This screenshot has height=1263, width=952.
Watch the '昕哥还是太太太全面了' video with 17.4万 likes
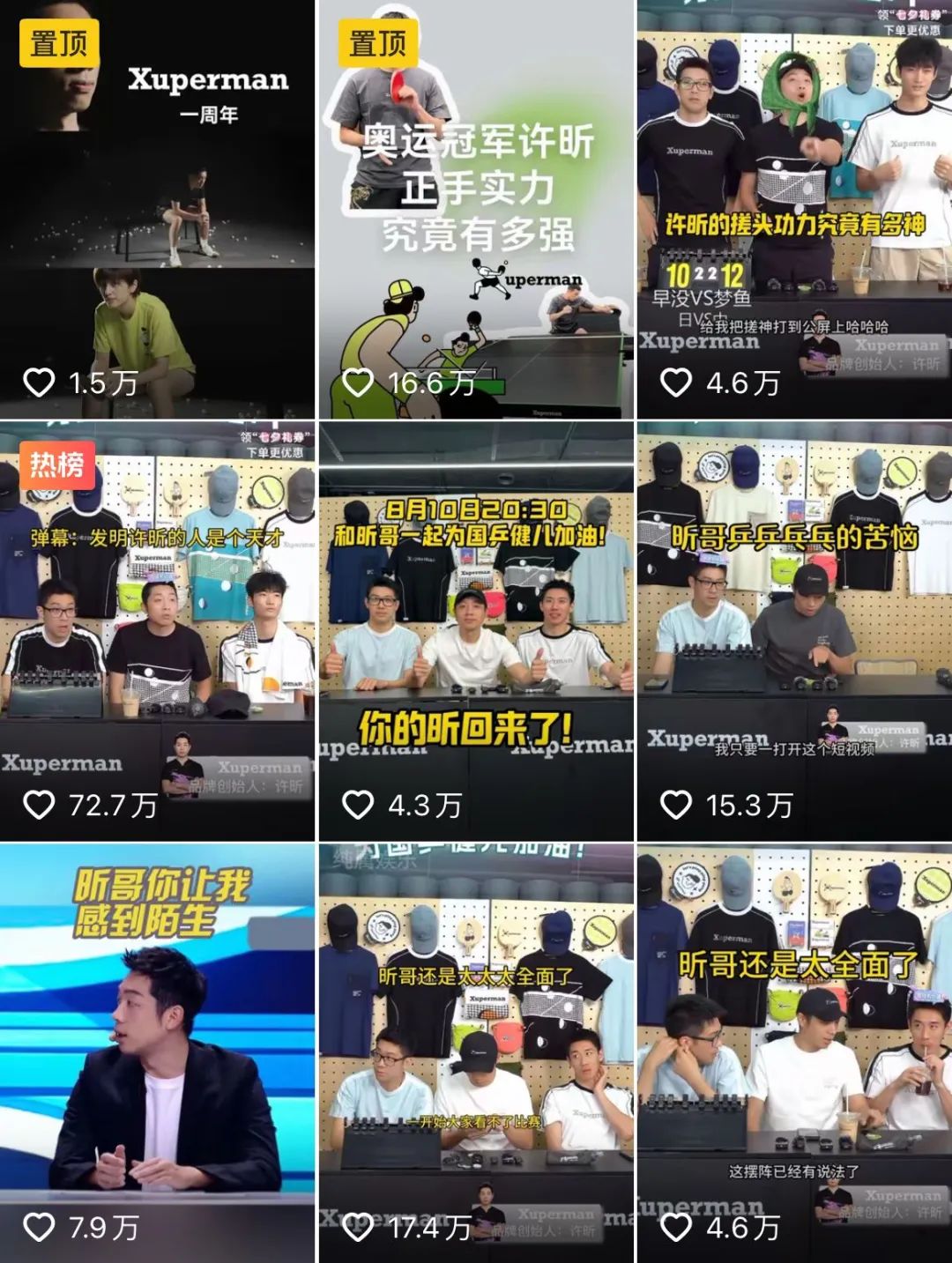pyautogui.click(x=476, y=1053)
